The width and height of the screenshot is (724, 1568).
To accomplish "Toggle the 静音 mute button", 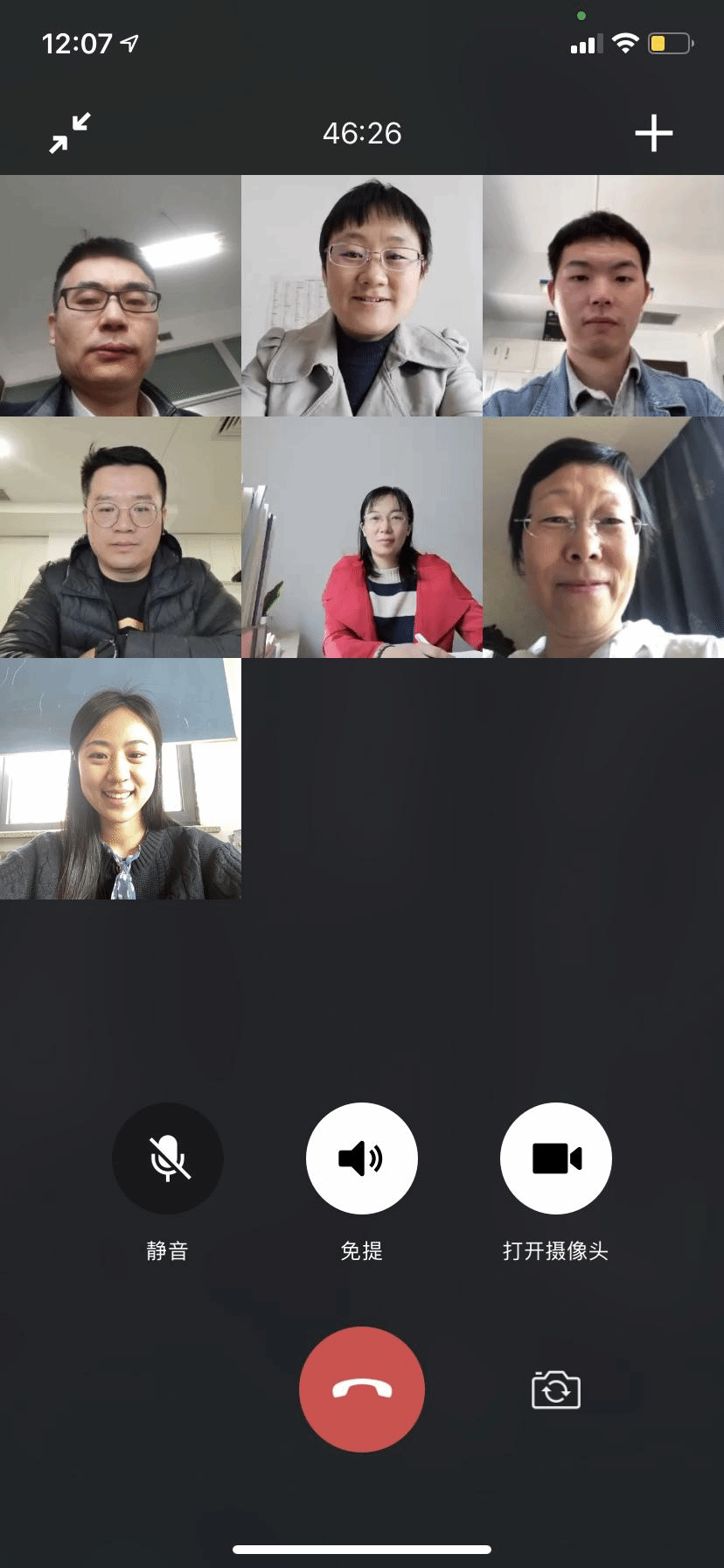I will [x=168, y=1158].
